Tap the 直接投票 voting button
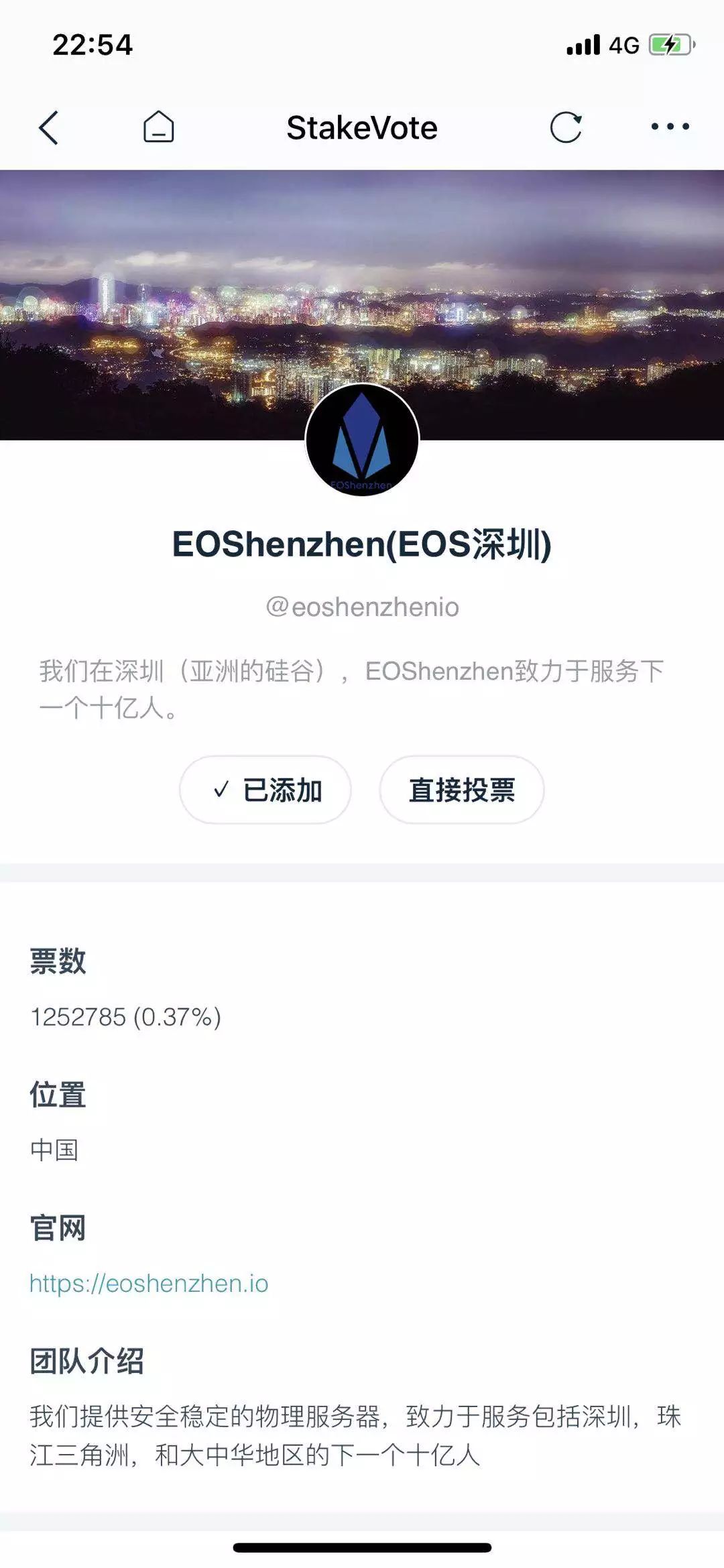Image resolution: width=724 pixels, height=1568 pixels. click(x=461, y=791)
